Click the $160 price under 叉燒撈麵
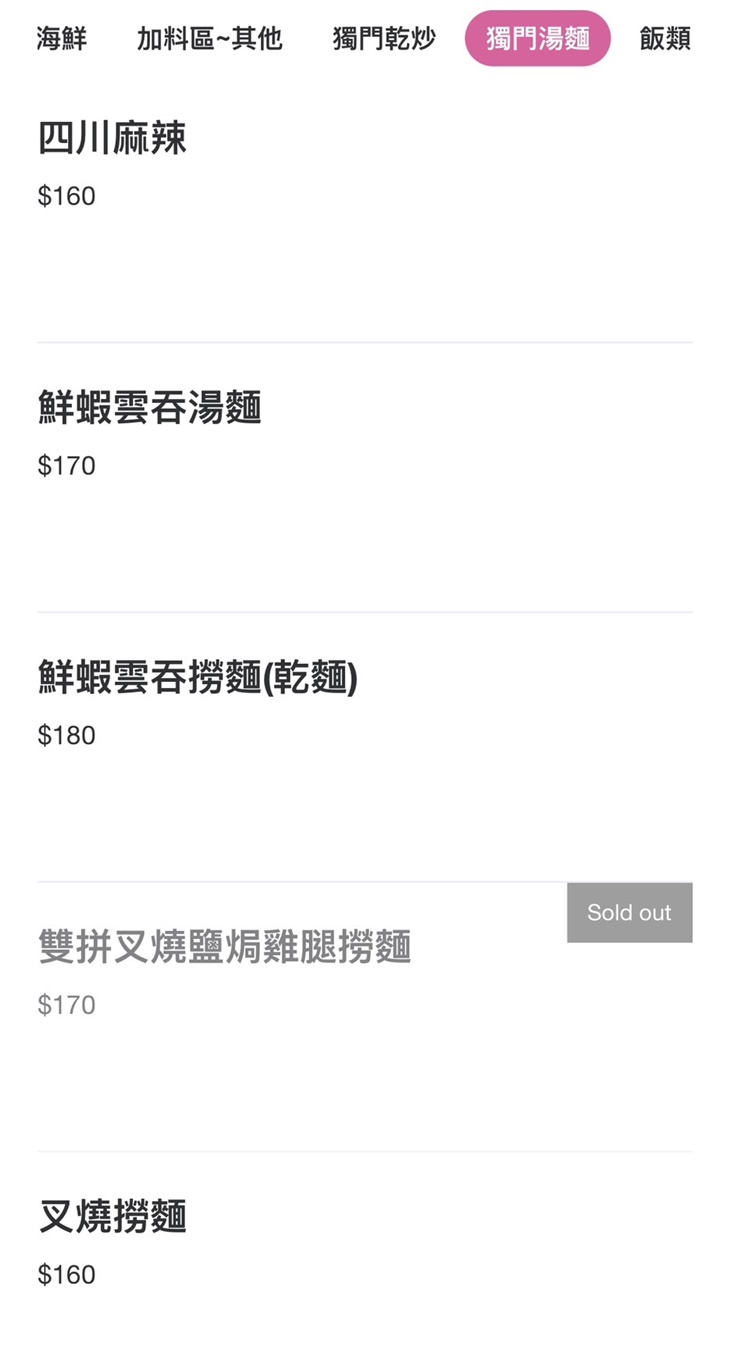This screenshot has width=730, height=1369. click(x=66, y=1274)
